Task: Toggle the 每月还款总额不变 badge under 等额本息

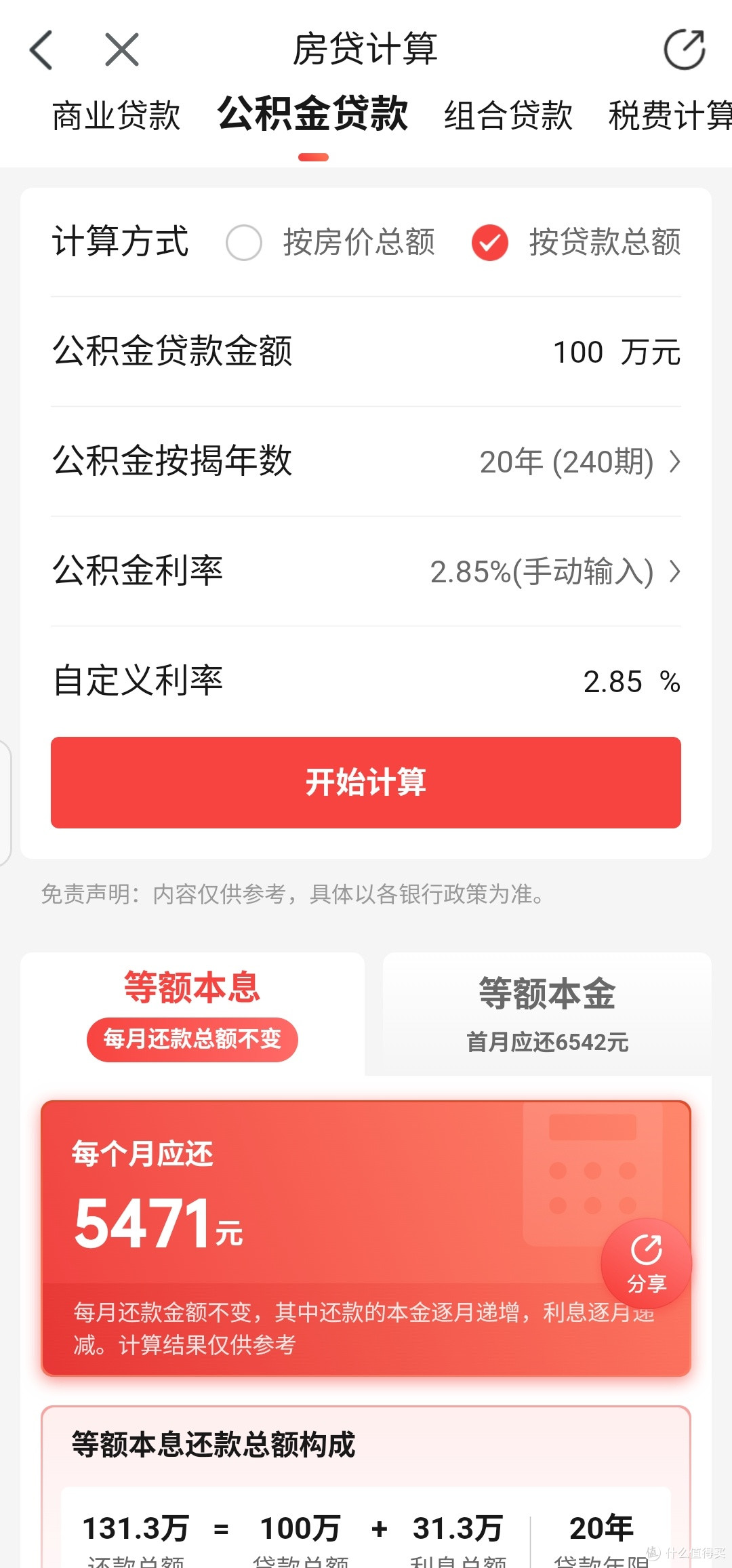Action: [192, 1039]
